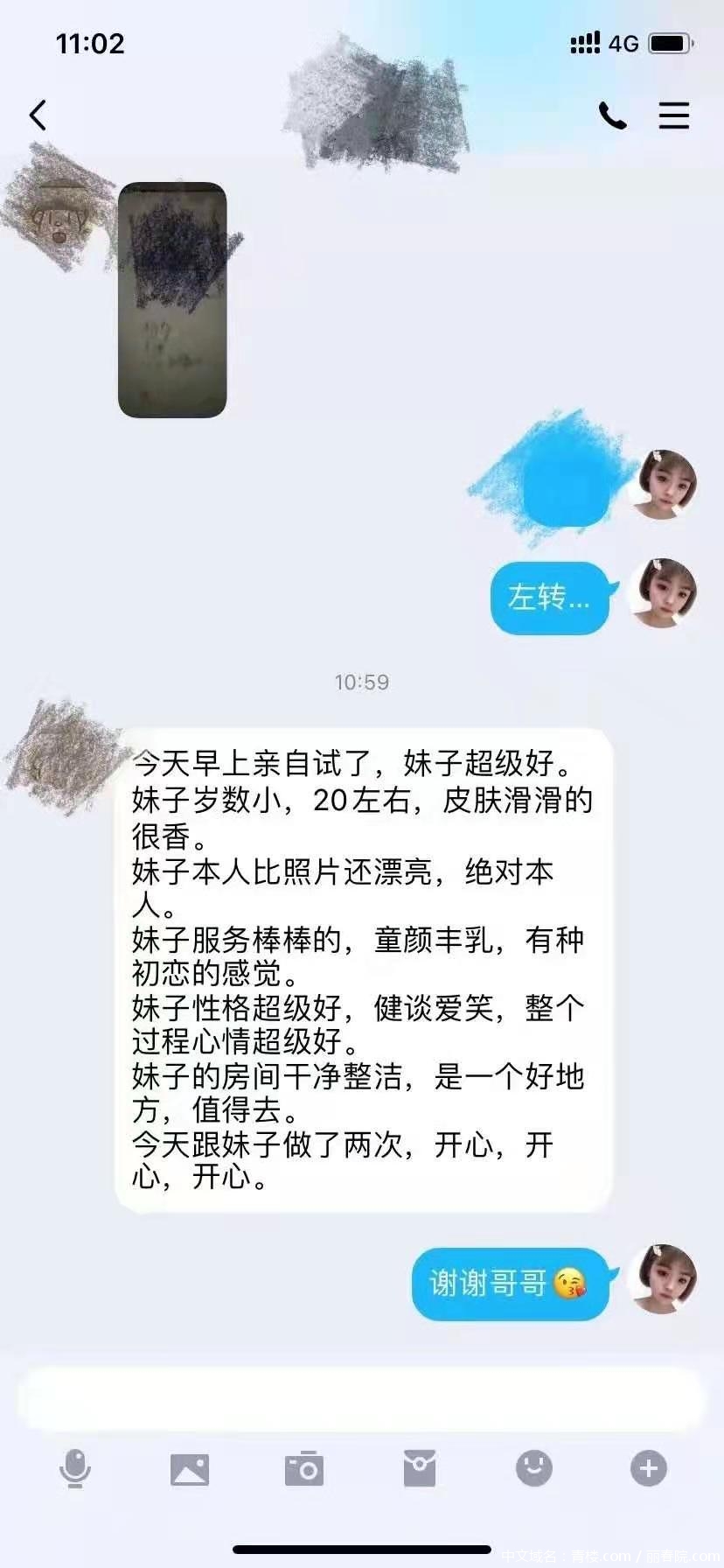Tap the message input field
This screenshot has height=1568, width=724.
pyautogui.click(x=362, y=1398)
